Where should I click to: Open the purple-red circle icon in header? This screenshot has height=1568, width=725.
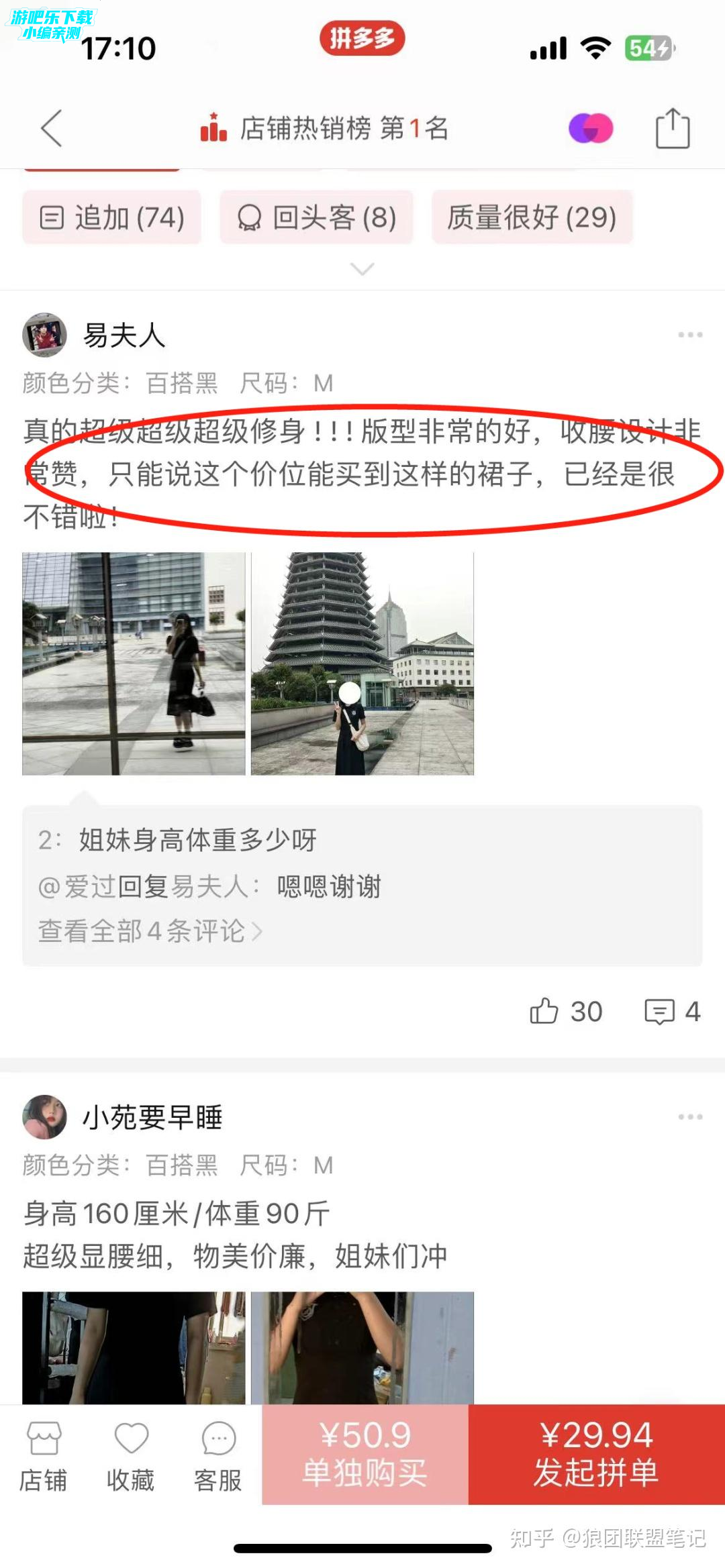[x=591, y=127]
